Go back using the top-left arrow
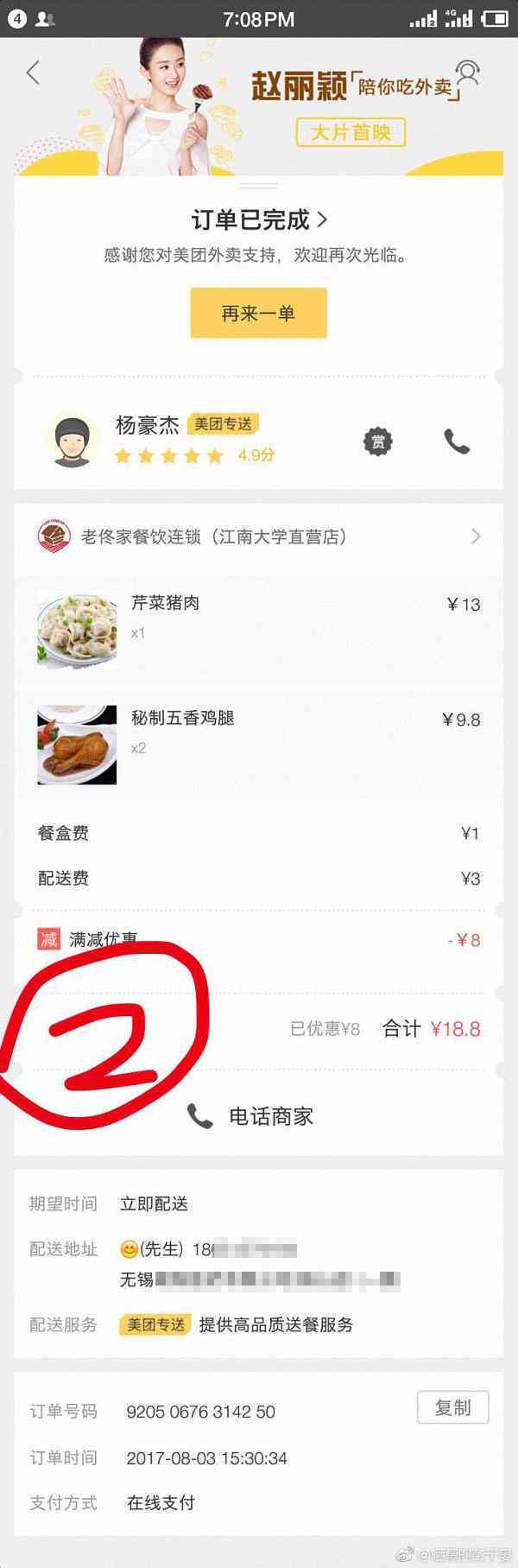This screenshot has width=518, height=1568. pyautogui.click(x=33, y=73)
